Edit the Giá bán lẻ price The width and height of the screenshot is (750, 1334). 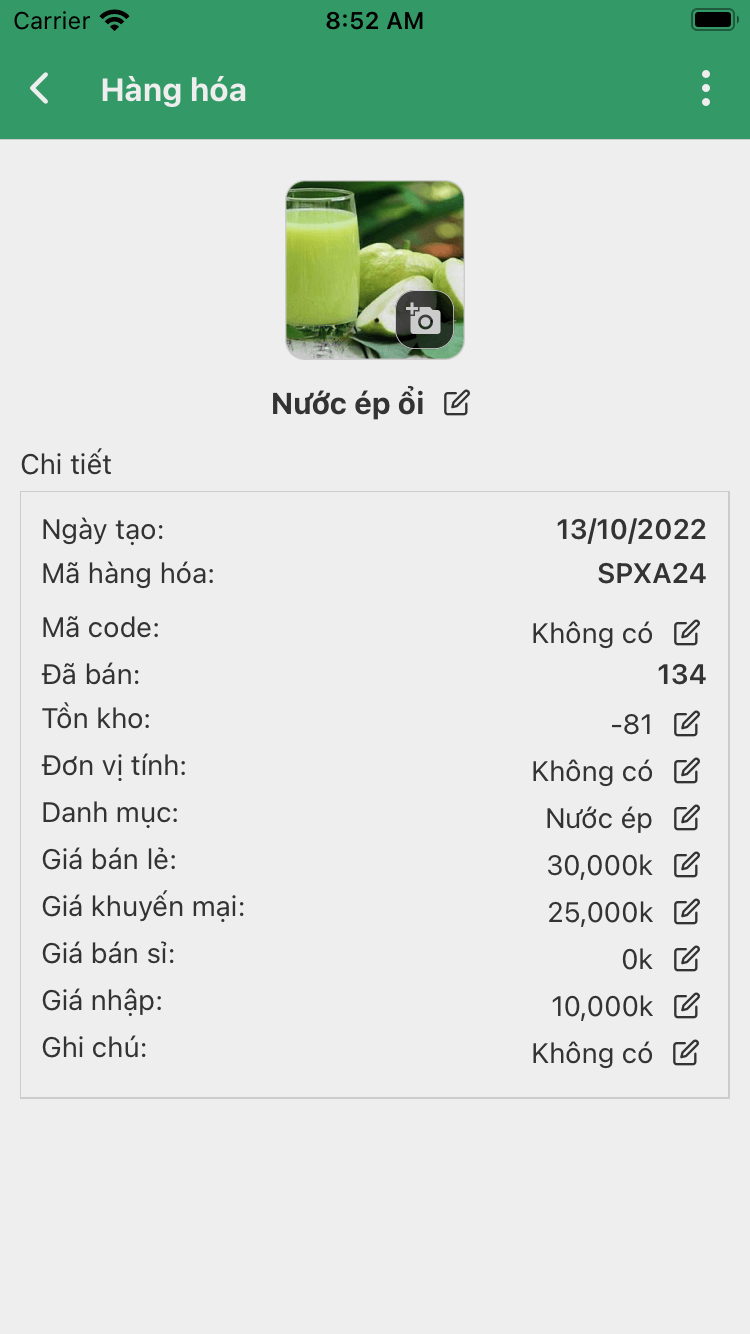[687, 864]
